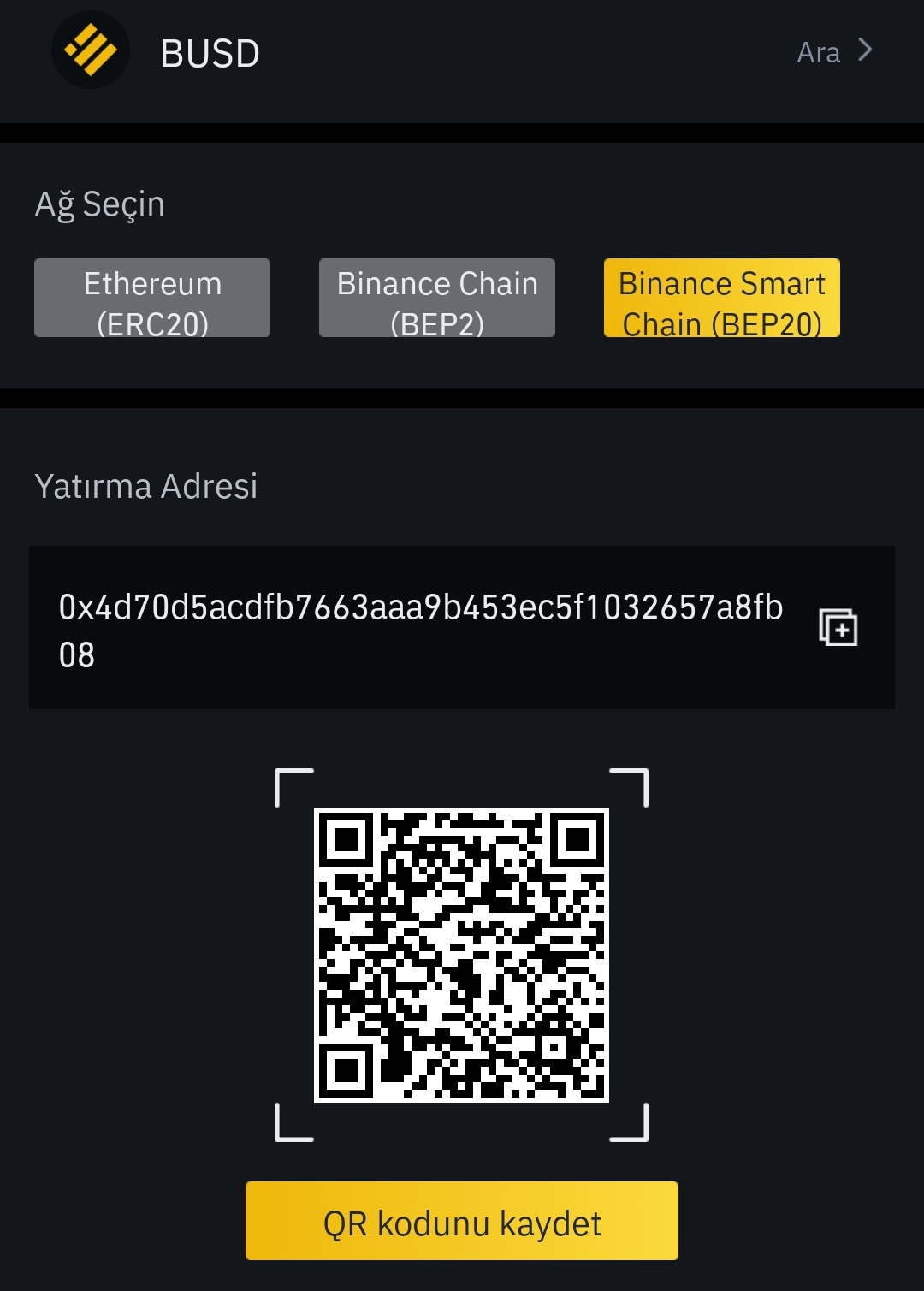
Task: Select the Ethereum (ERC20) network
Action: [x=152, y=298]
